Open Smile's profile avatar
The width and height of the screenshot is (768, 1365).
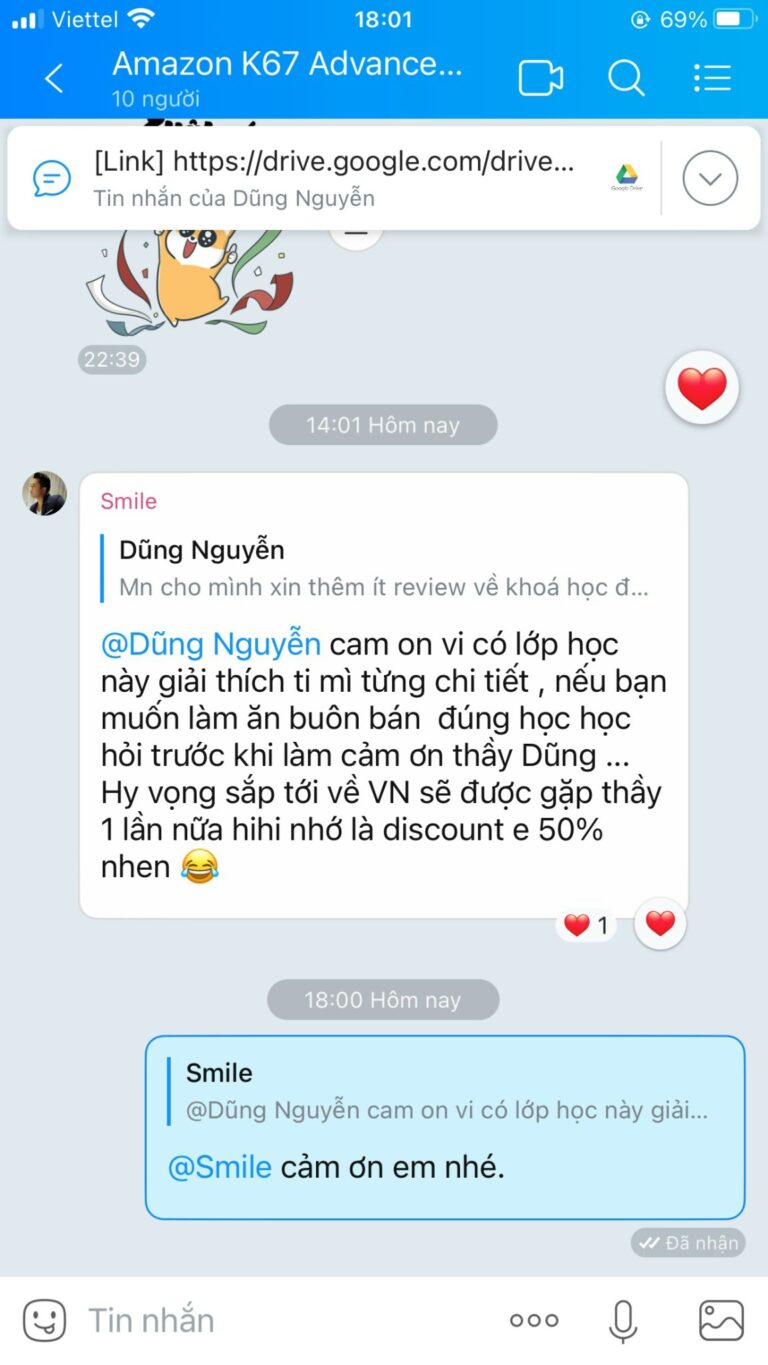[x=45, y=493]
